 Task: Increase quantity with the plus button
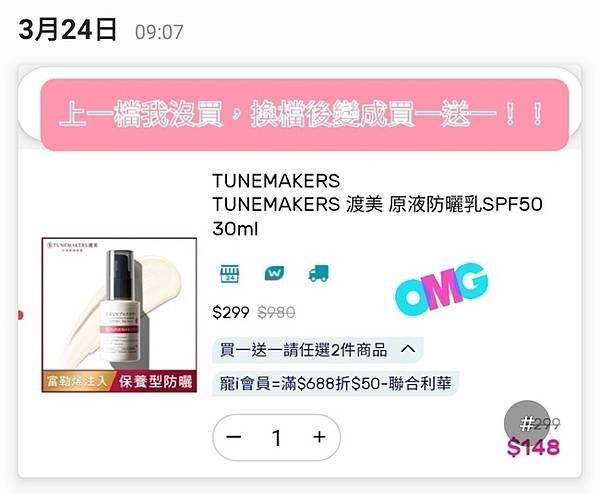point(319,438)
